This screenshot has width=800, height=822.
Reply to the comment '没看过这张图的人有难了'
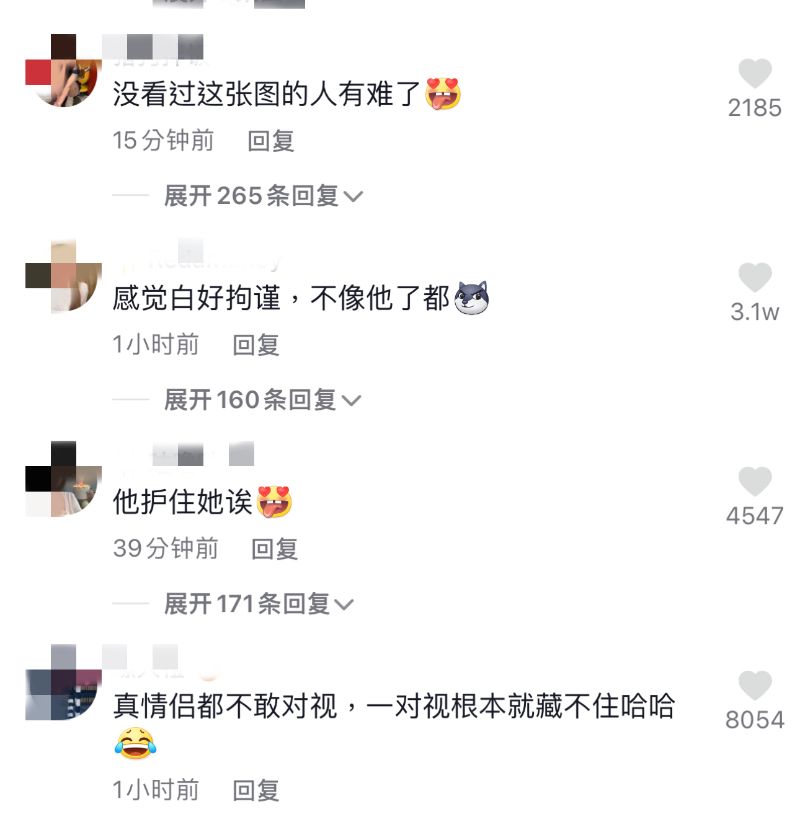271,141
